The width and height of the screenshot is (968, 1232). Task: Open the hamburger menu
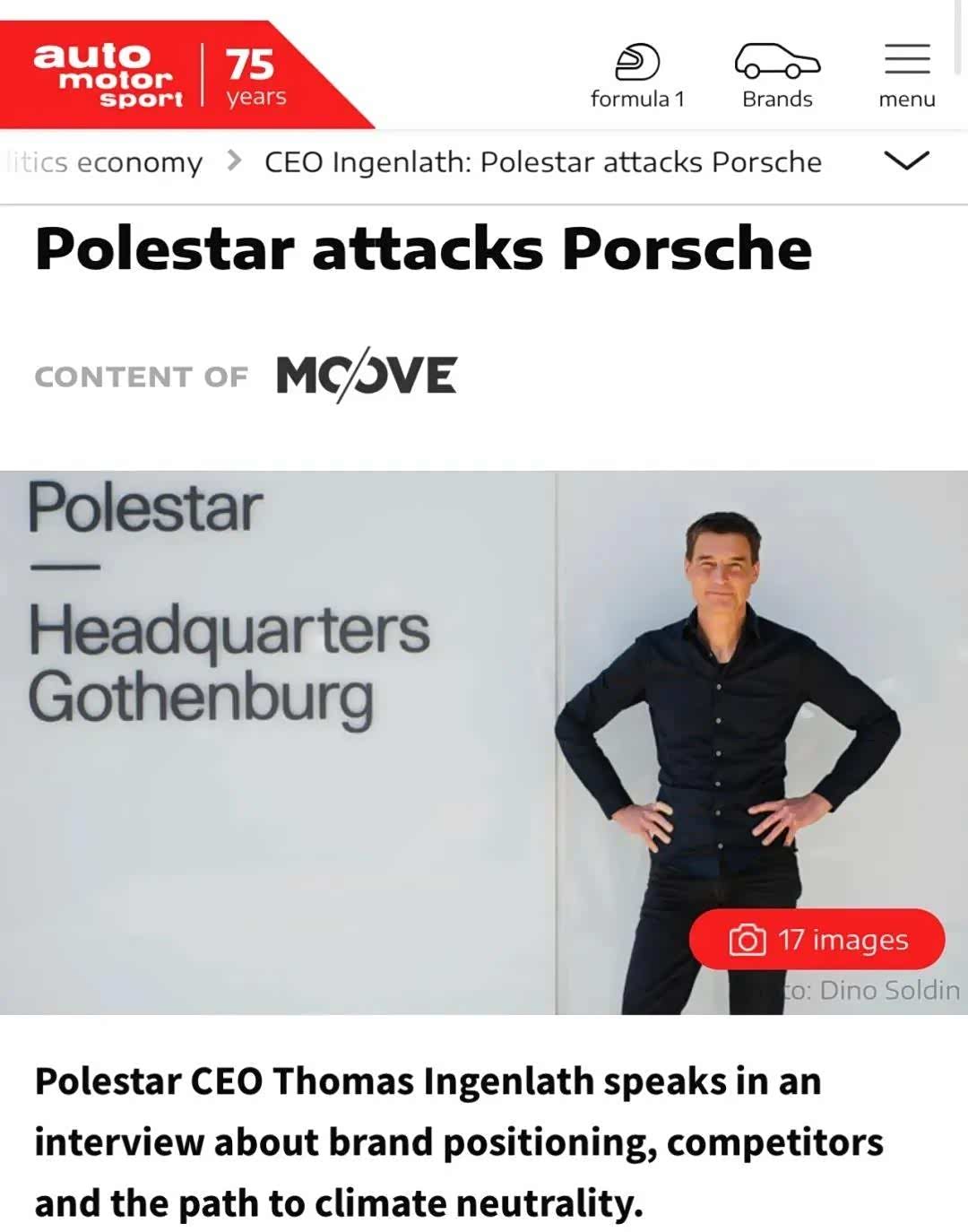(x=906, y=77)
